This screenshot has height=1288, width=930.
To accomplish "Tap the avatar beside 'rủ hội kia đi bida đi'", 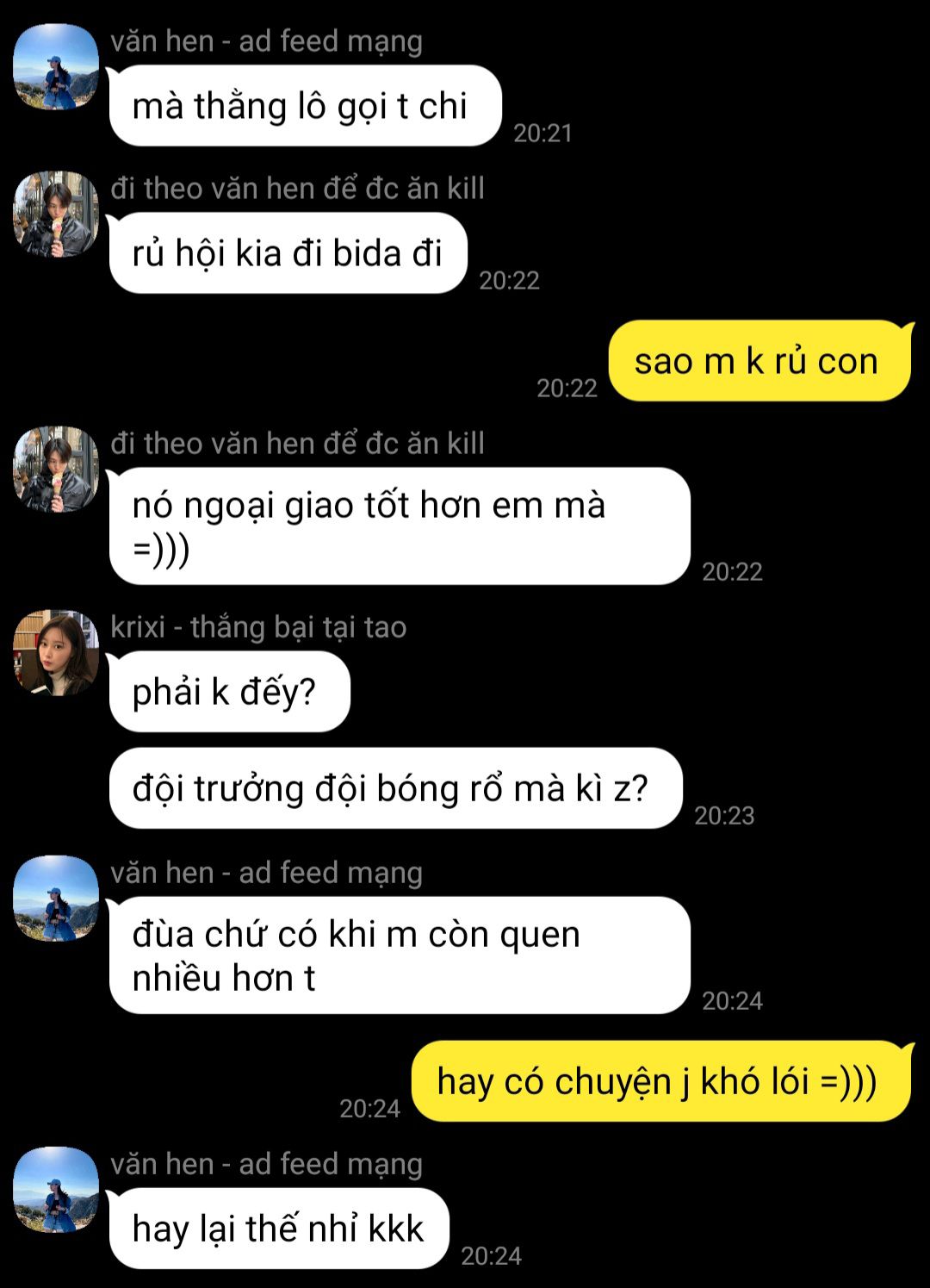I will click(x=56, y=214).
